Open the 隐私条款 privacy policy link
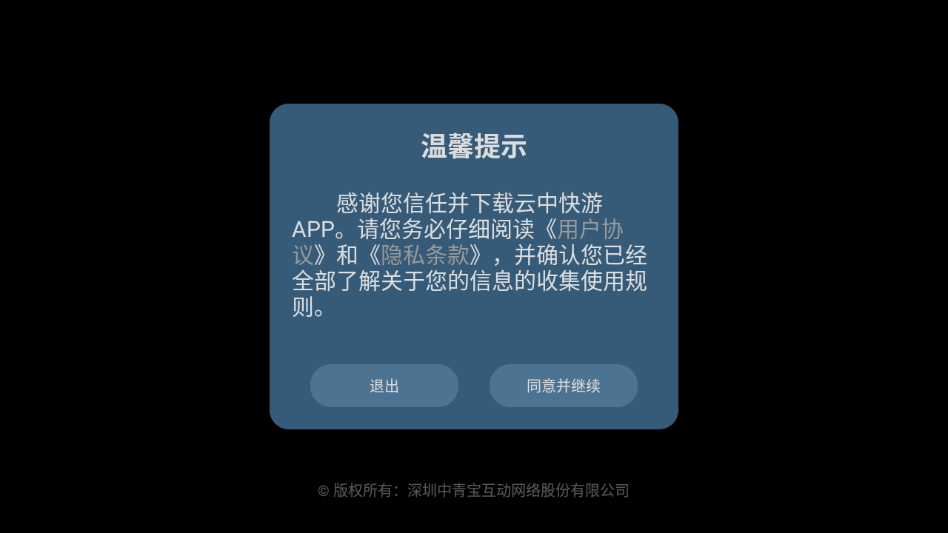Image resolution: width=948 pixels, height=533 pixels. [x=426, y=255]
